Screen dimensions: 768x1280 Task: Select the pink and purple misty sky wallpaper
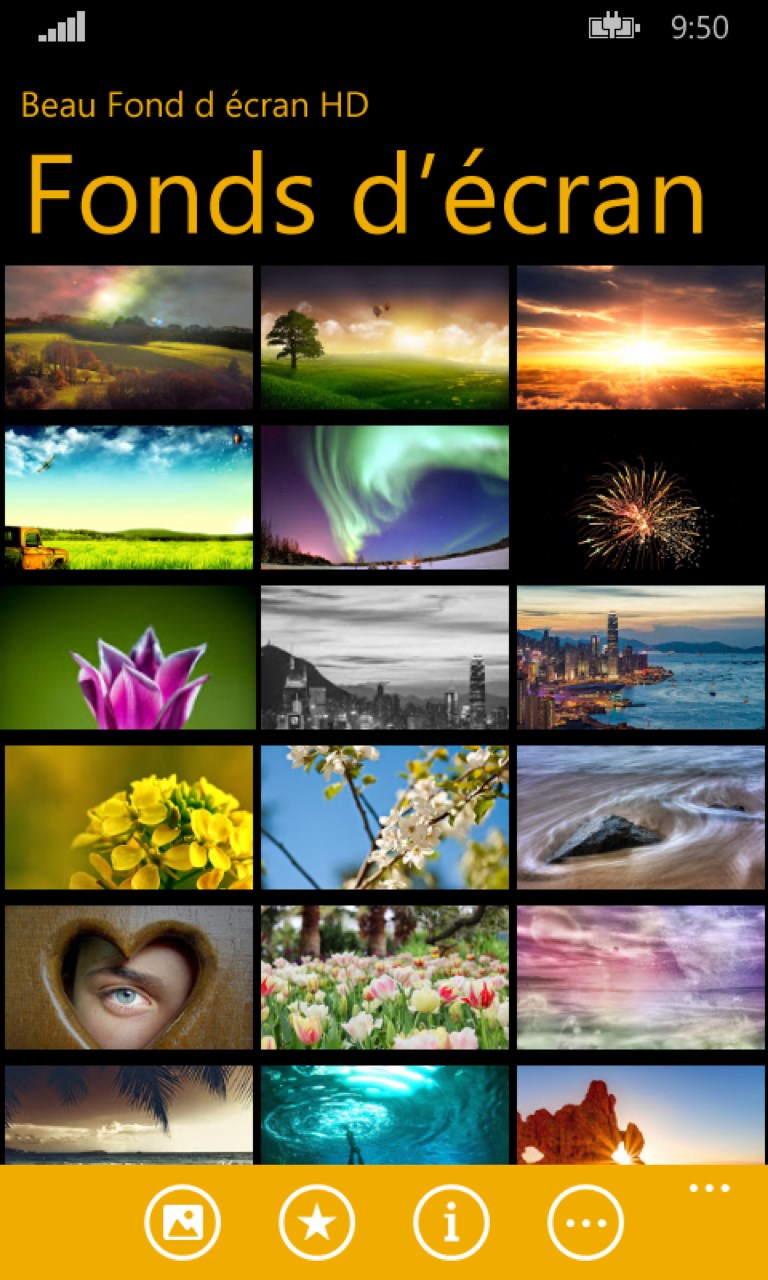coord(641,977)
